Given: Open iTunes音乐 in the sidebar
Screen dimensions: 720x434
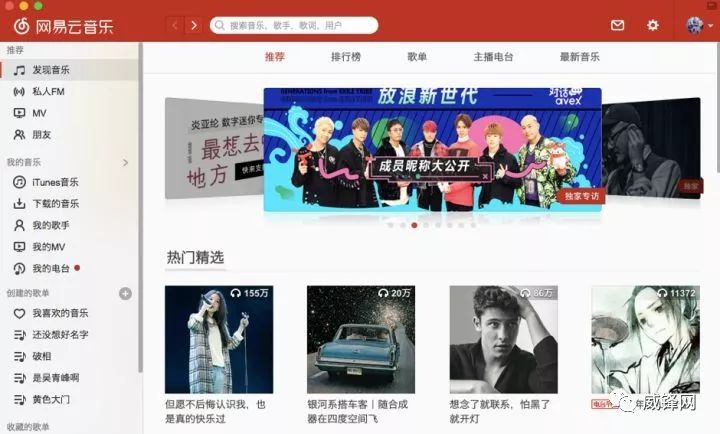Looking at the screenshot, I should click(x=54, y=182).
